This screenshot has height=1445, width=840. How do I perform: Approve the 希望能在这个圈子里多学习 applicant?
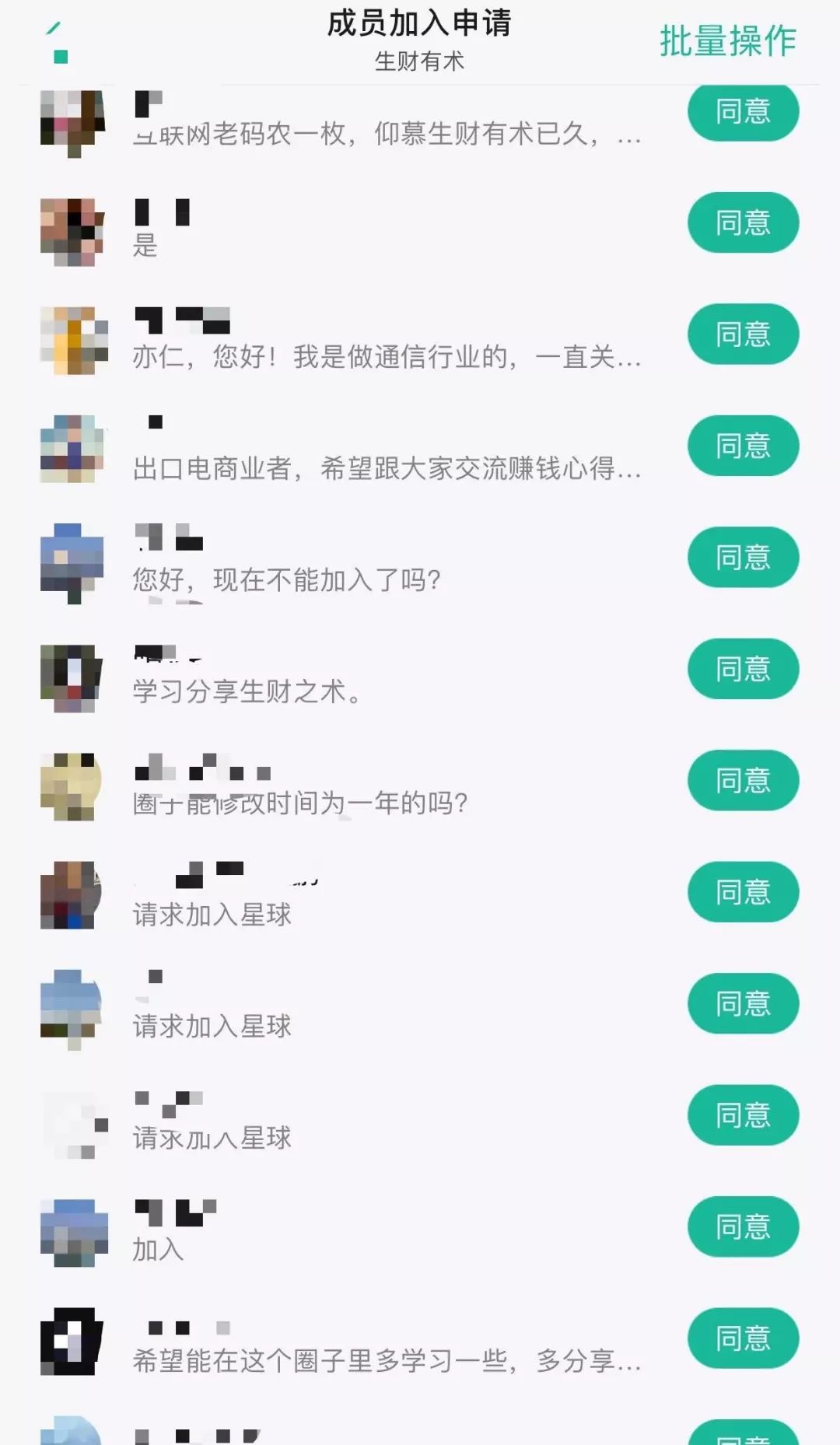(x=743, y=1338)
